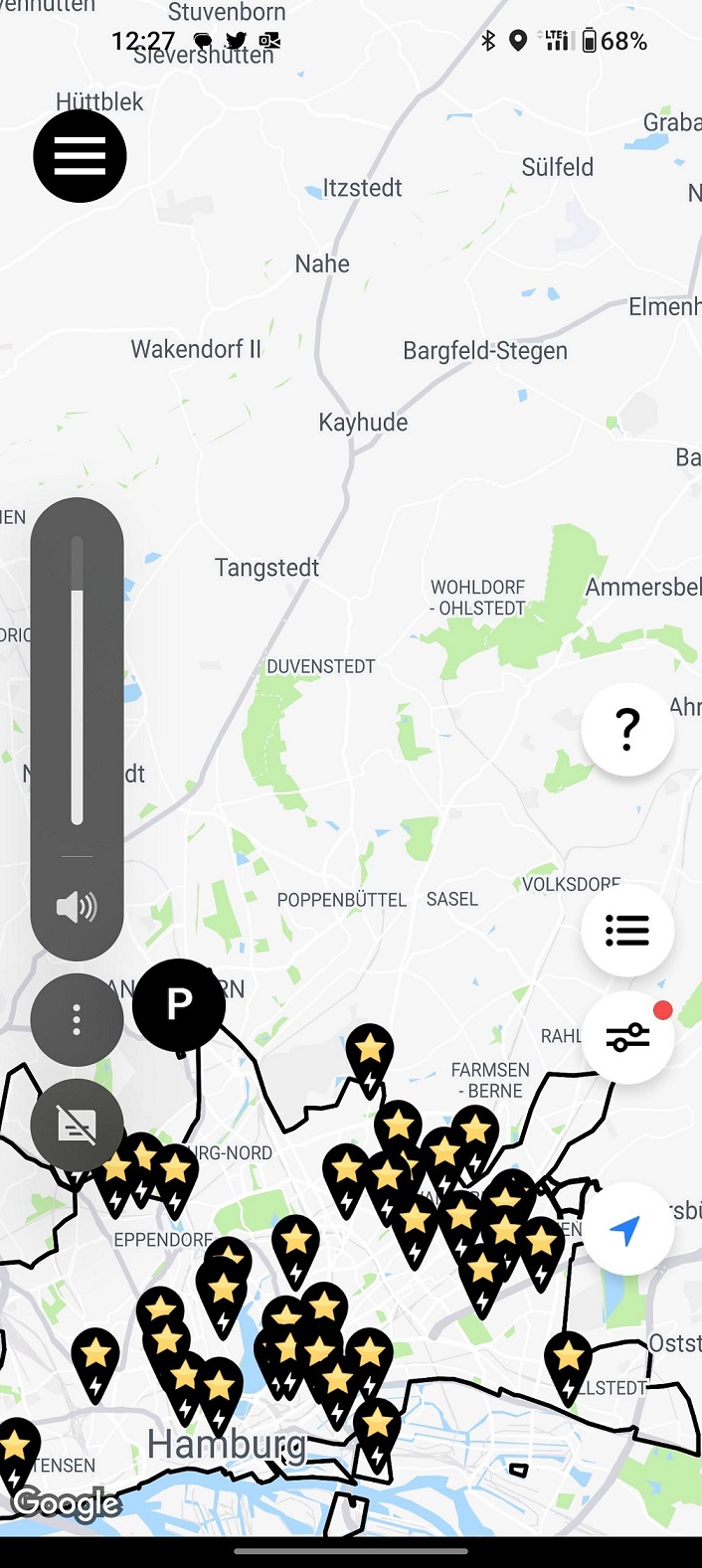Open the map filter settings
This screenshot has width=702, height=1568.
(x=627, y=1037)
